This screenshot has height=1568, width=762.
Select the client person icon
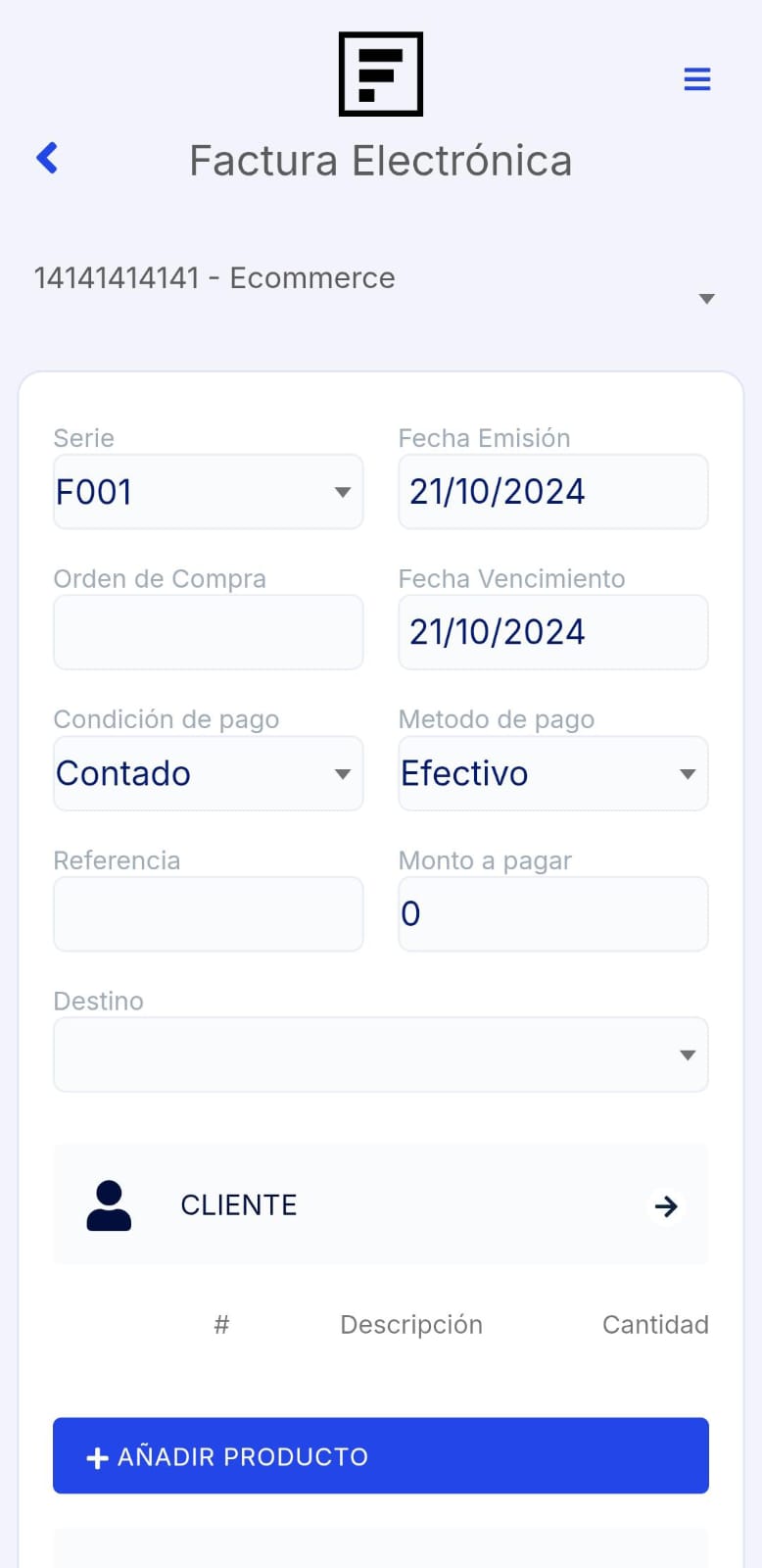110,1205
